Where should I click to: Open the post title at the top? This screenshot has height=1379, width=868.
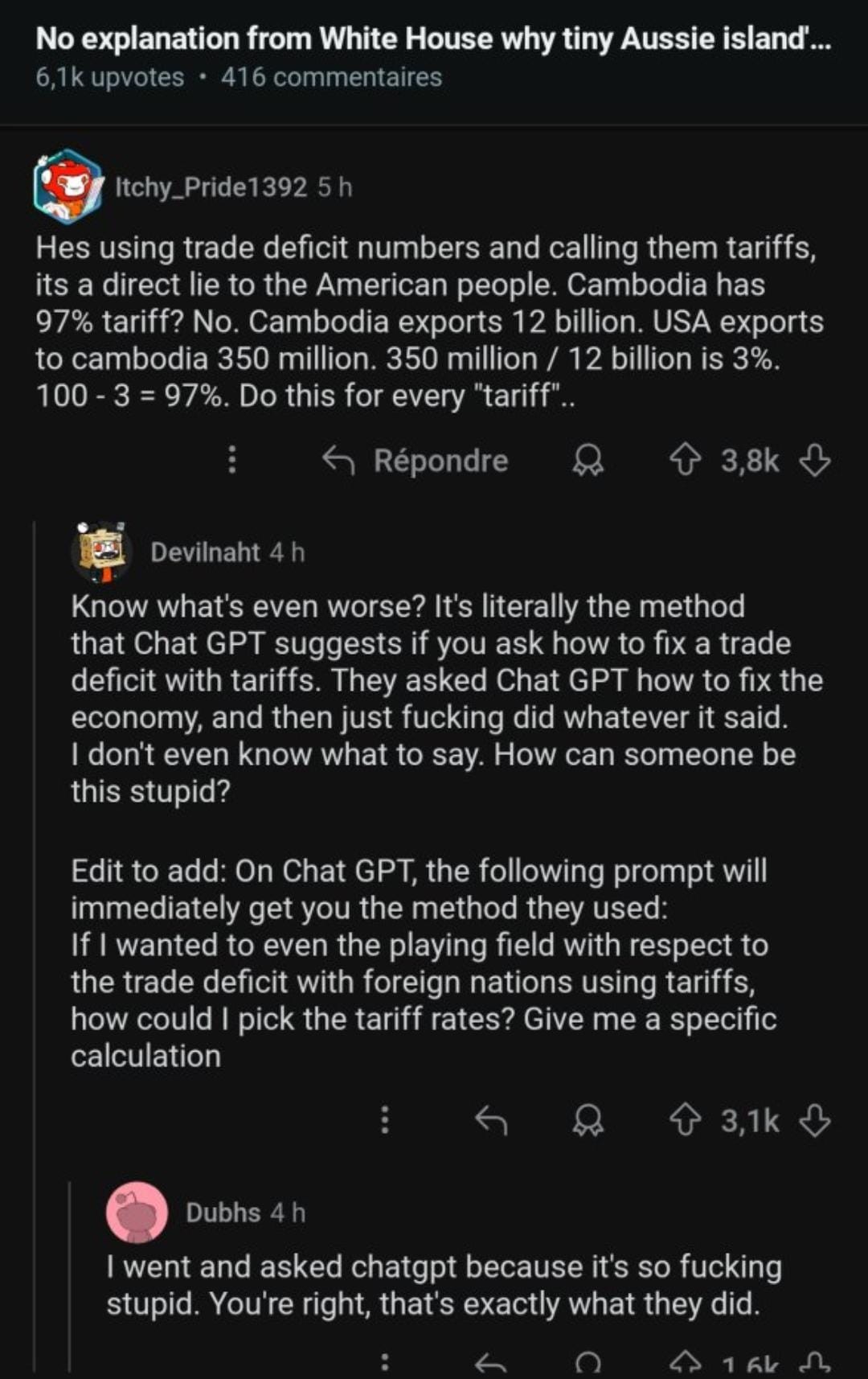point(432,39)
